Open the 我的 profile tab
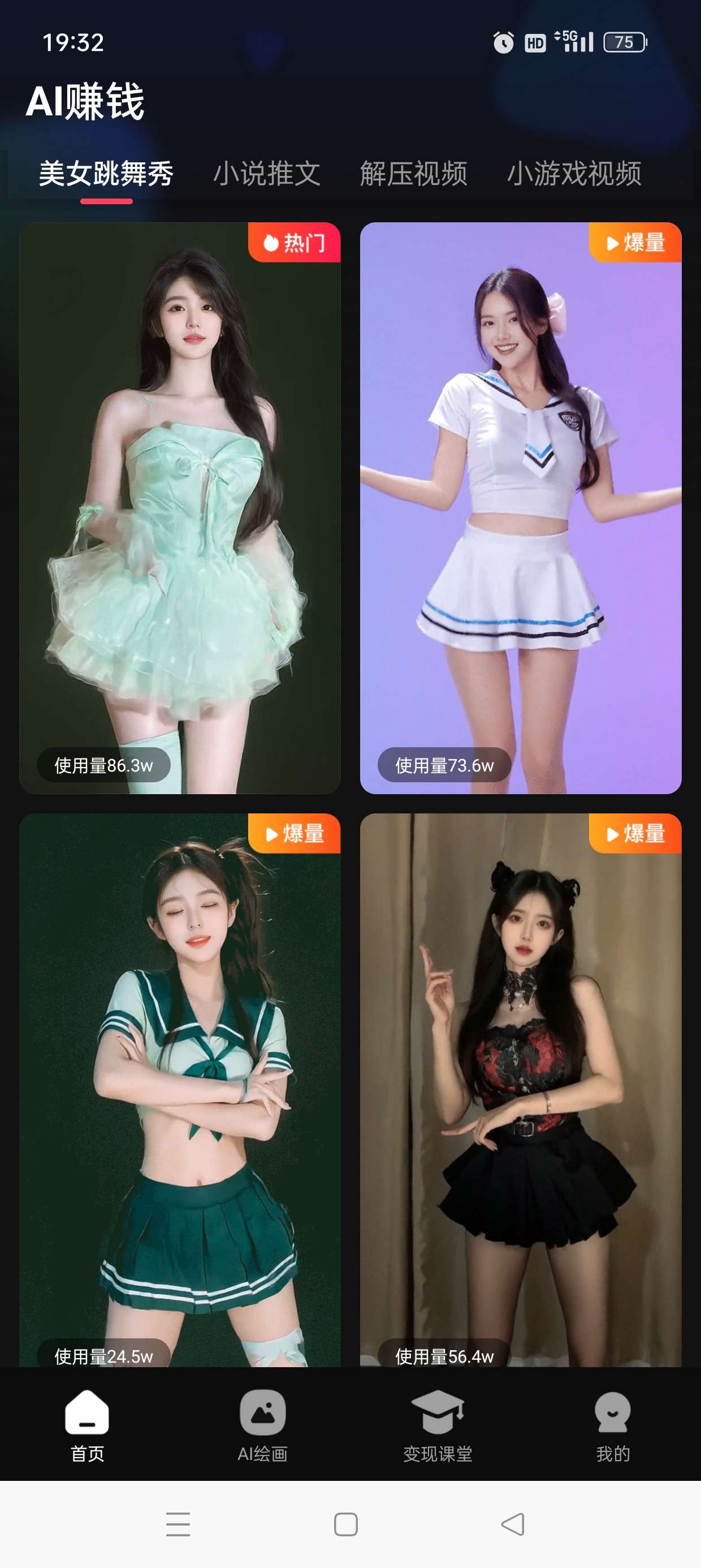This screenshot has width=701, height=1568. 612,1425
